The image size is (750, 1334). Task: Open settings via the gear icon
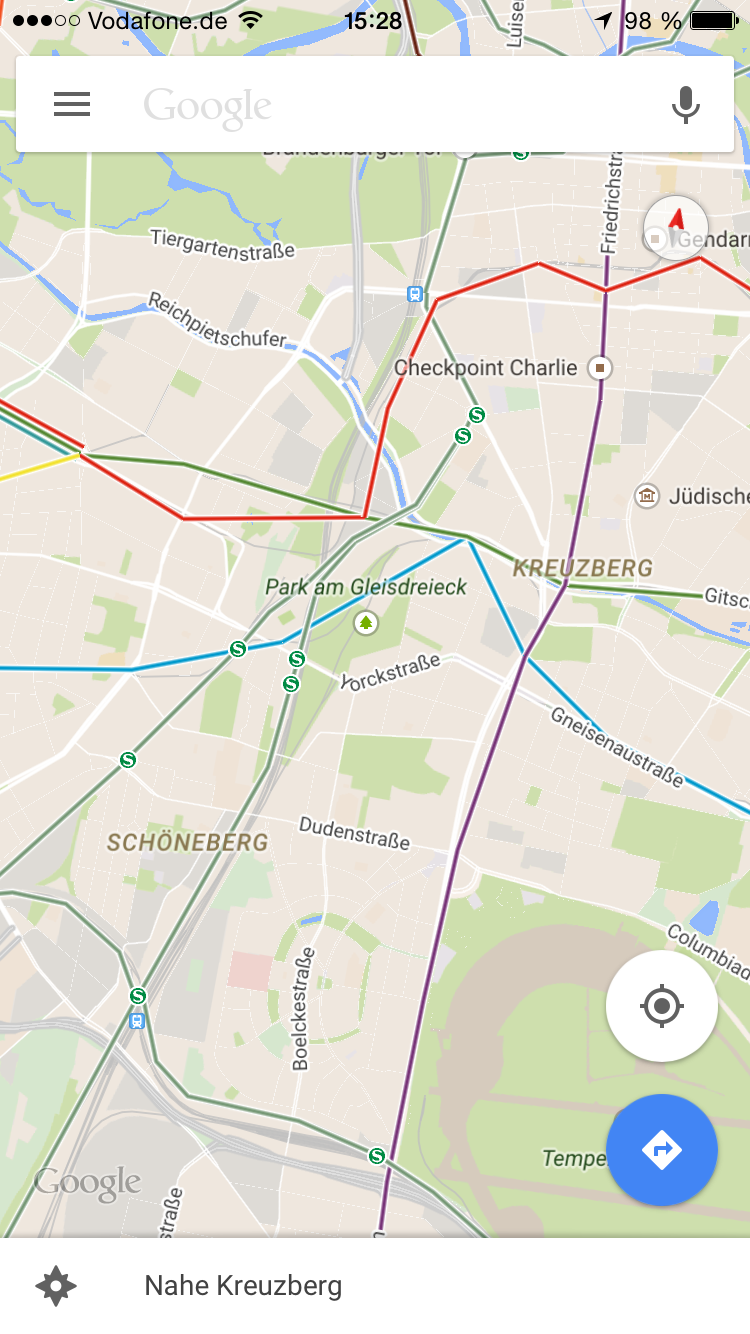coord(56,1286)
